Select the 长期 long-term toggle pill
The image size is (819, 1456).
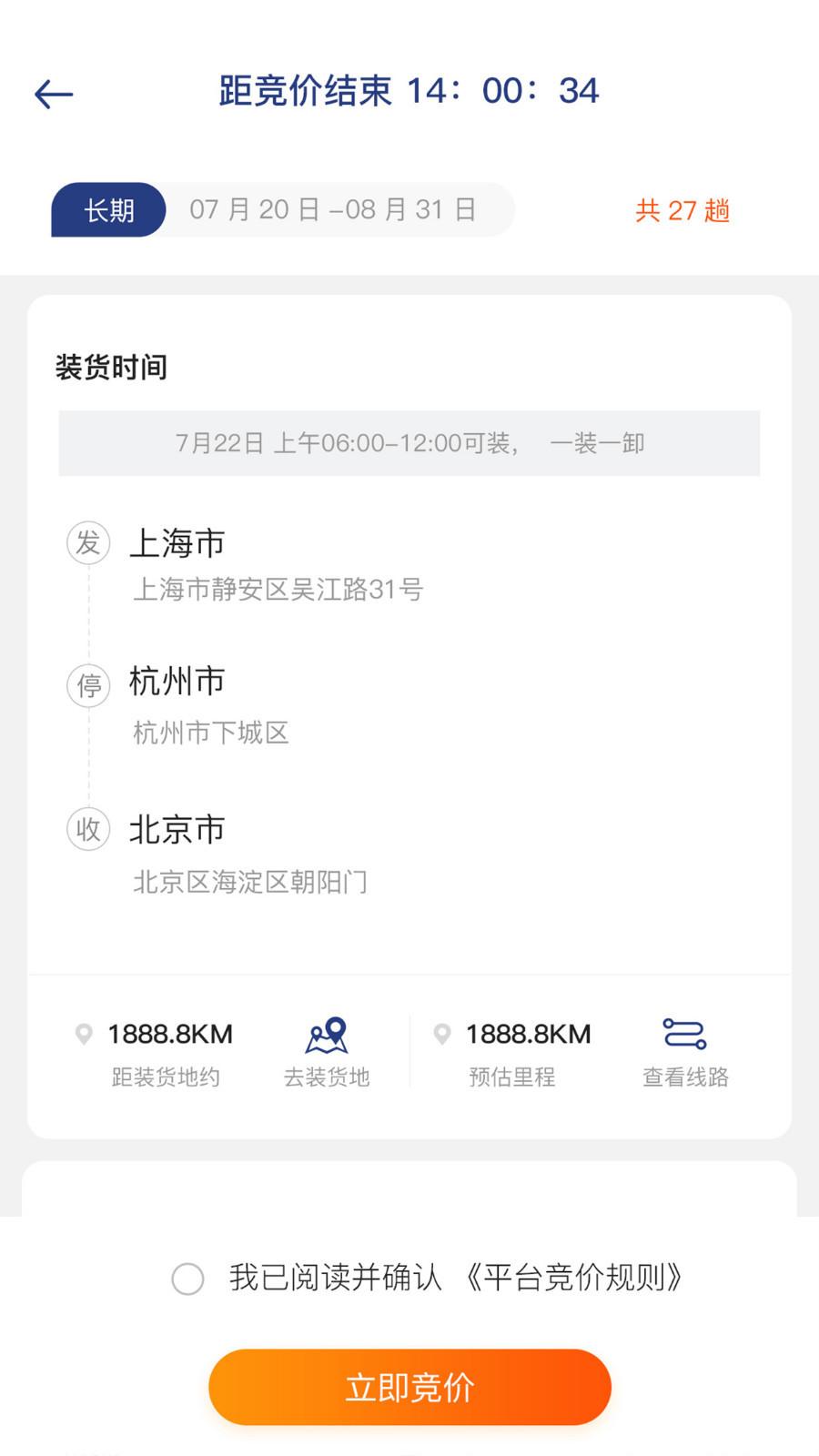(x=107, y=209)
